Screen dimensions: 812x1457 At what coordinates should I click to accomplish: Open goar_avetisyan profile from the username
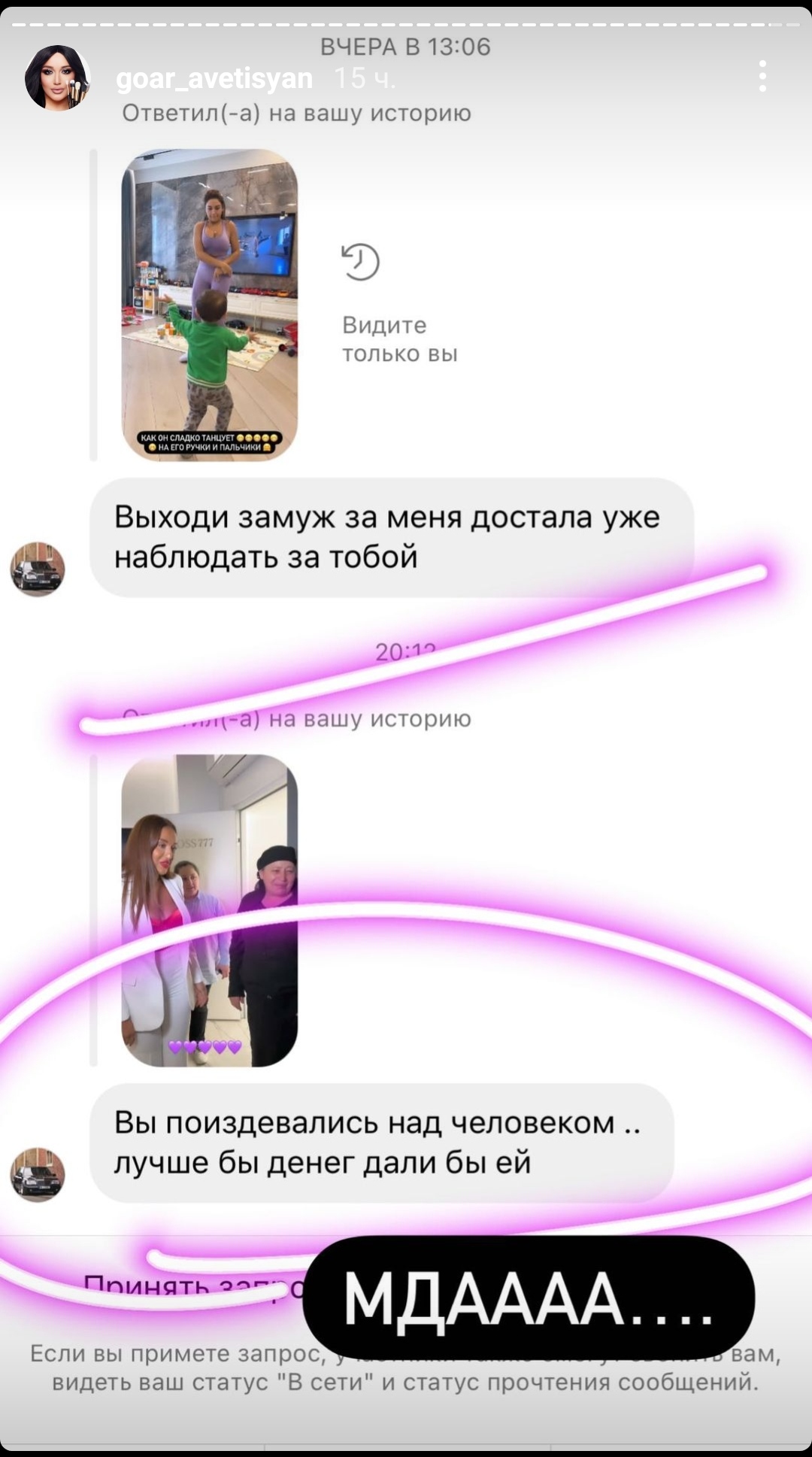[214, 78]
